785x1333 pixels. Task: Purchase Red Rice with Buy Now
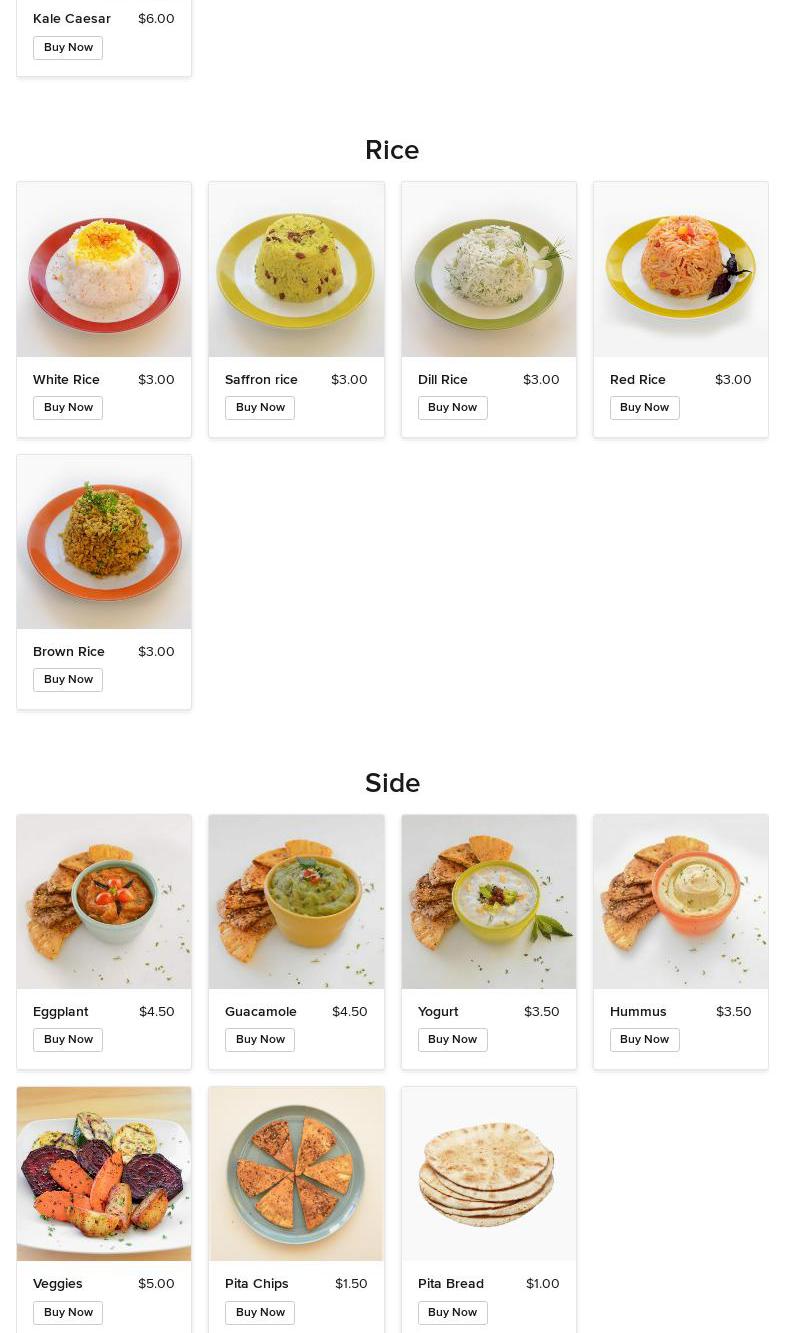[644, 408]
